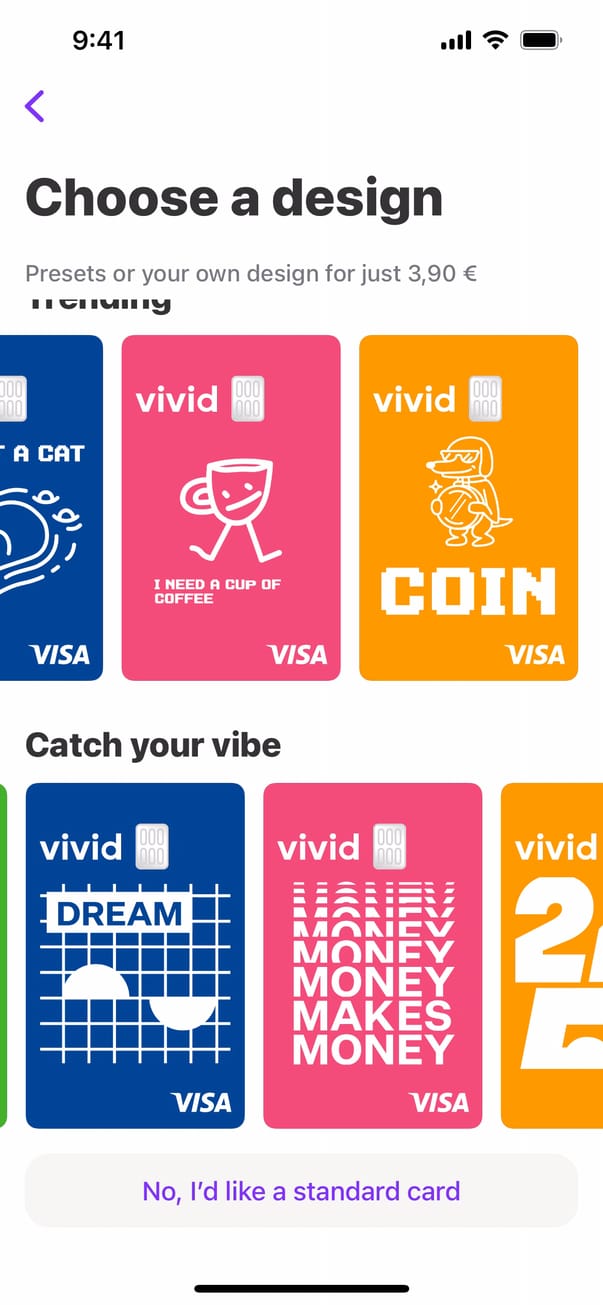The image size is (603, 1305).
Task: Choose the orange COIN card design
Action: click(x=468, y=508)
